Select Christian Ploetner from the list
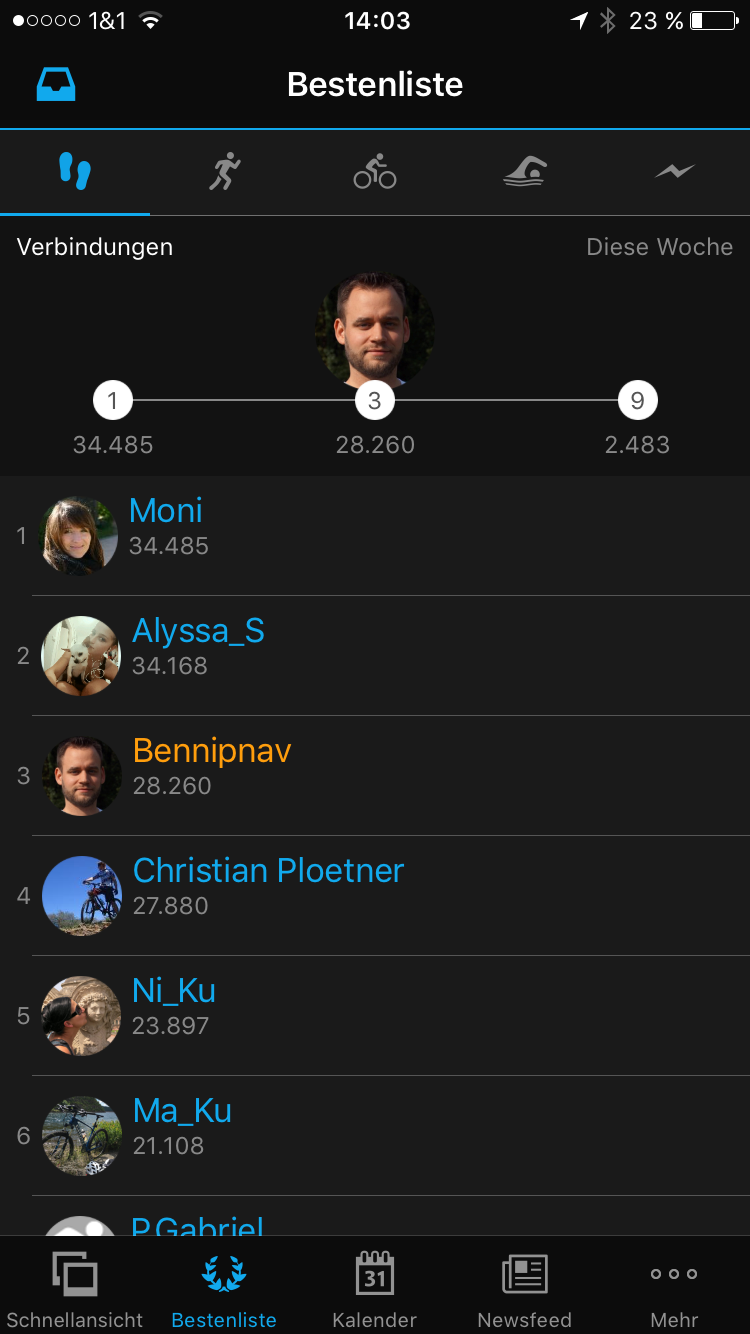The image size is (750, 1334). pos(375,896)
